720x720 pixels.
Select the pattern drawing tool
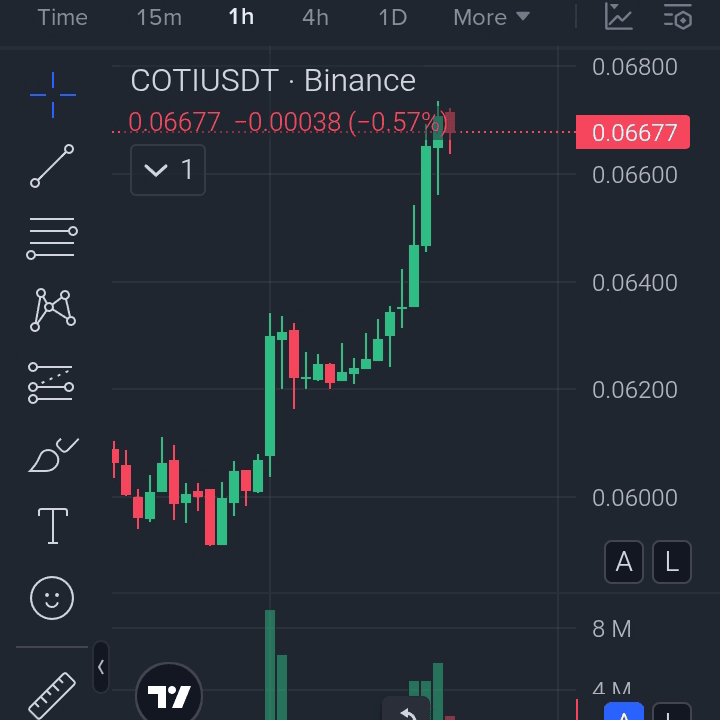(x=52, y=310)
